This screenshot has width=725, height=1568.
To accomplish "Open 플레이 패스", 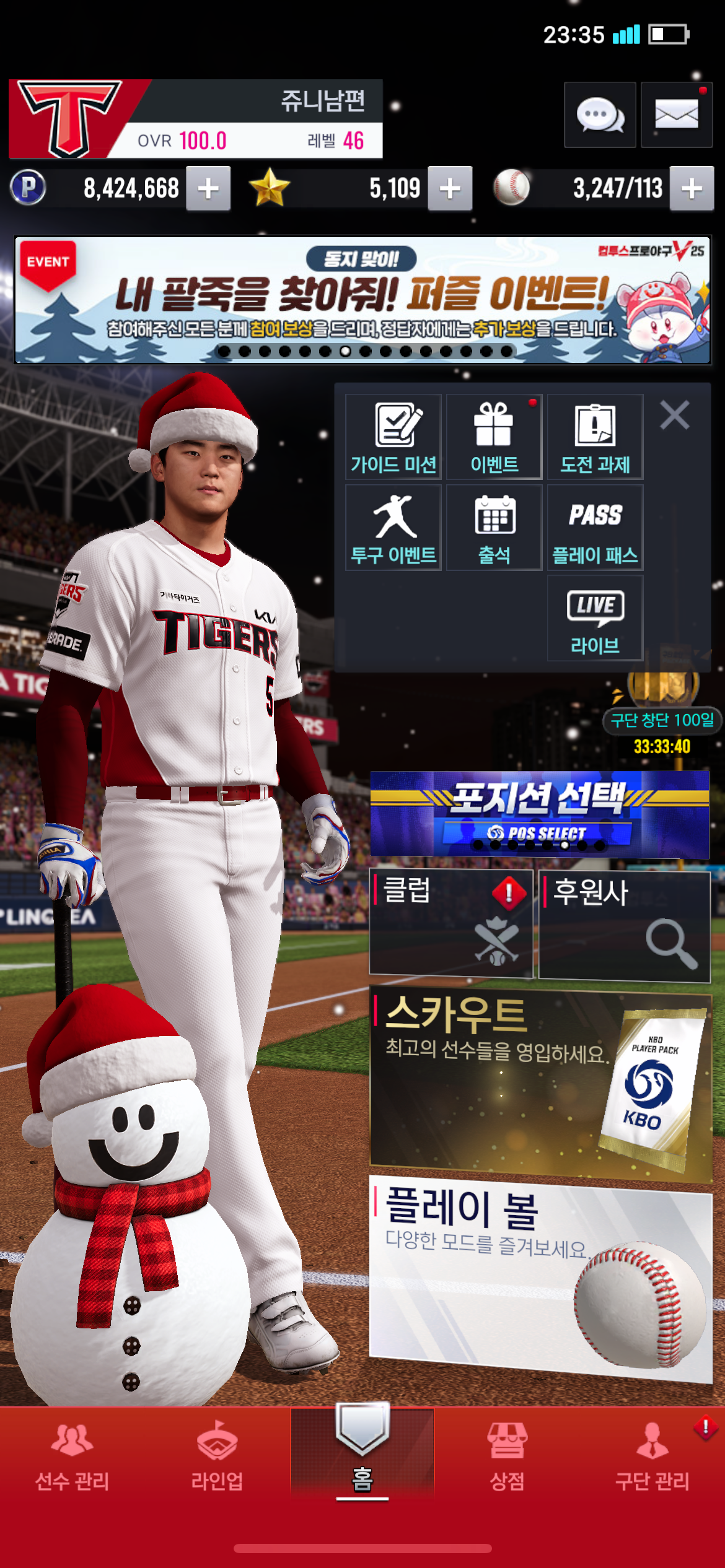I will (x=595, y=528).
